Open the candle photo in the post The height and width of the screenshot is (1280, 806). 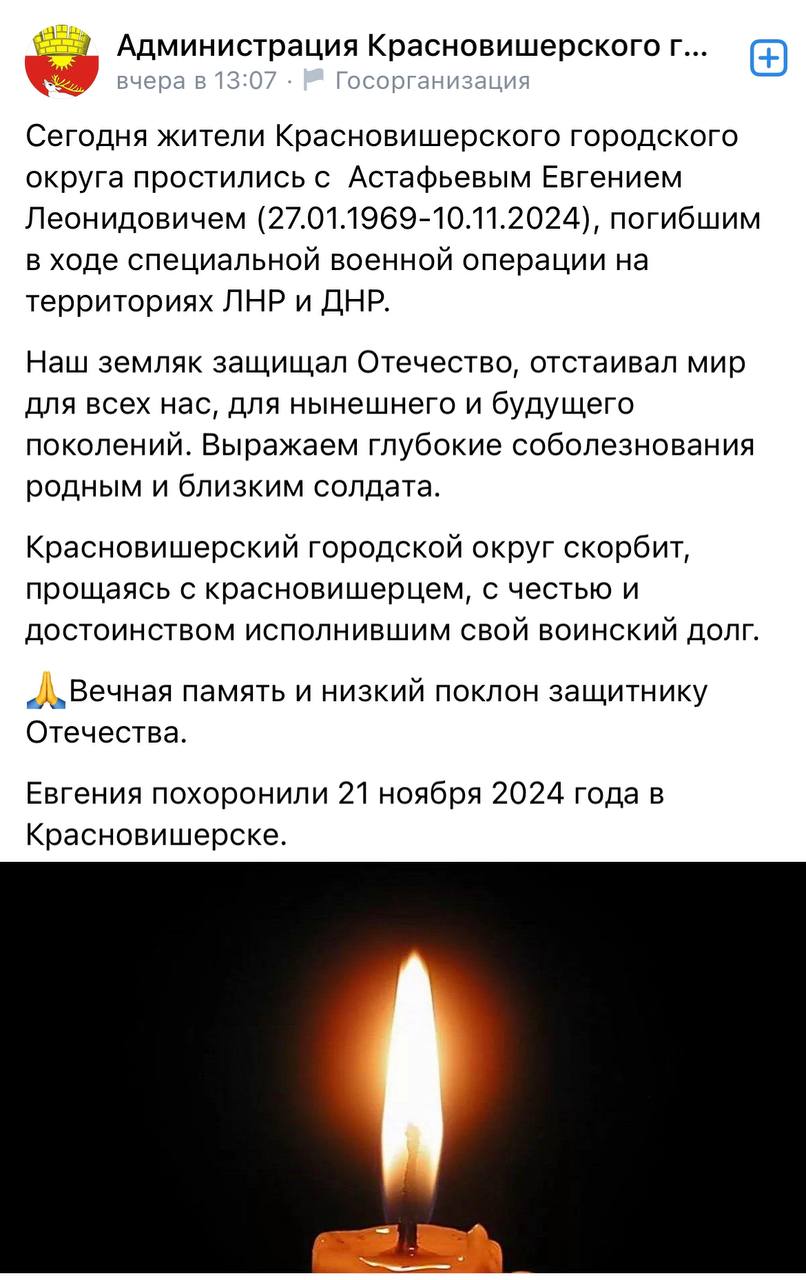403,1068
